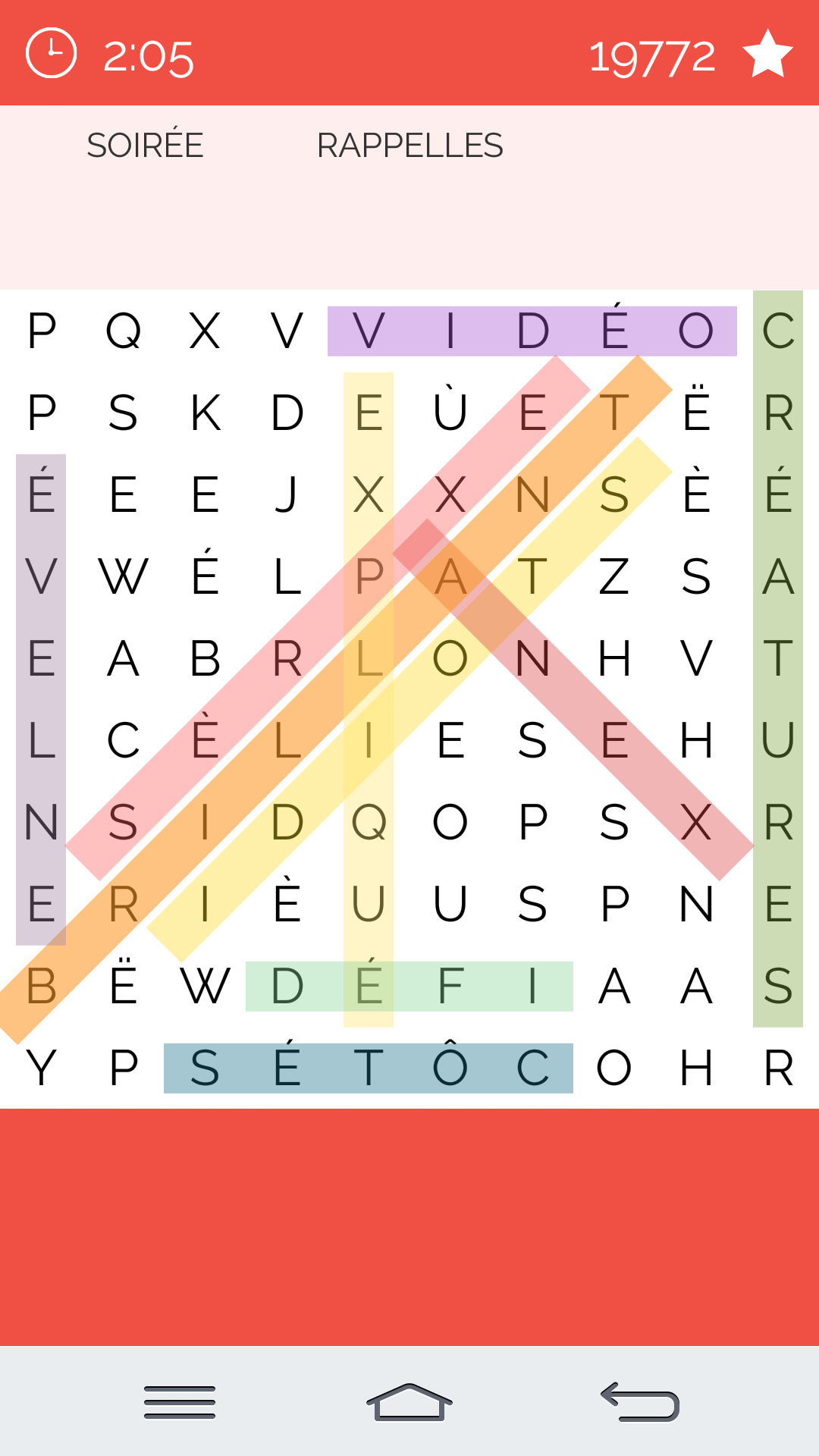Select the letter Ô in the highlighted word

[450, 1067]
